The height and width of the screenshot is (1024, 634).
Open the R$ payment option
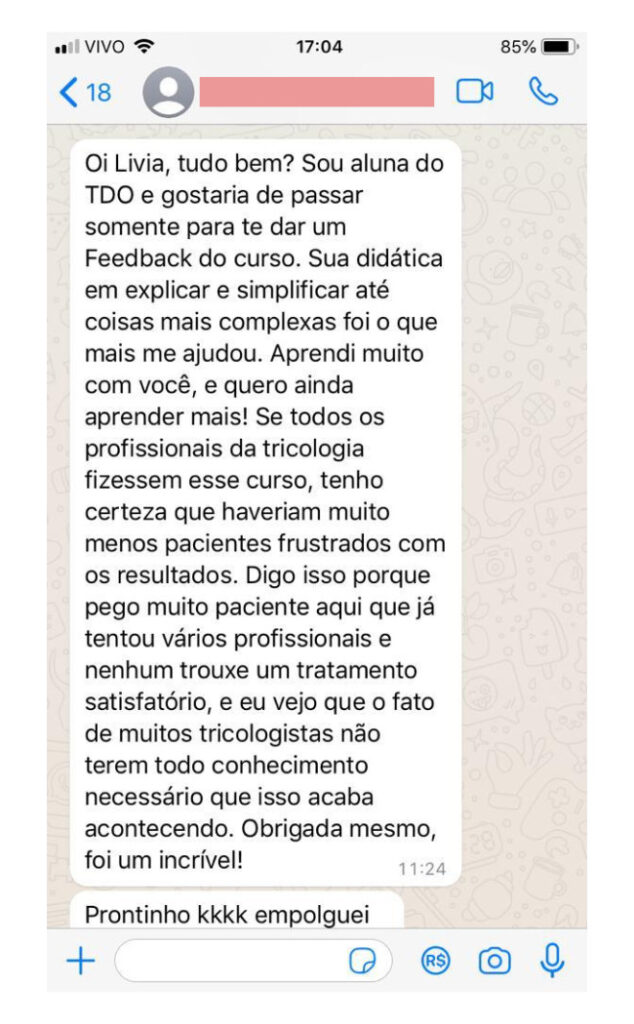pyautogui.click(x=436, y=961)
